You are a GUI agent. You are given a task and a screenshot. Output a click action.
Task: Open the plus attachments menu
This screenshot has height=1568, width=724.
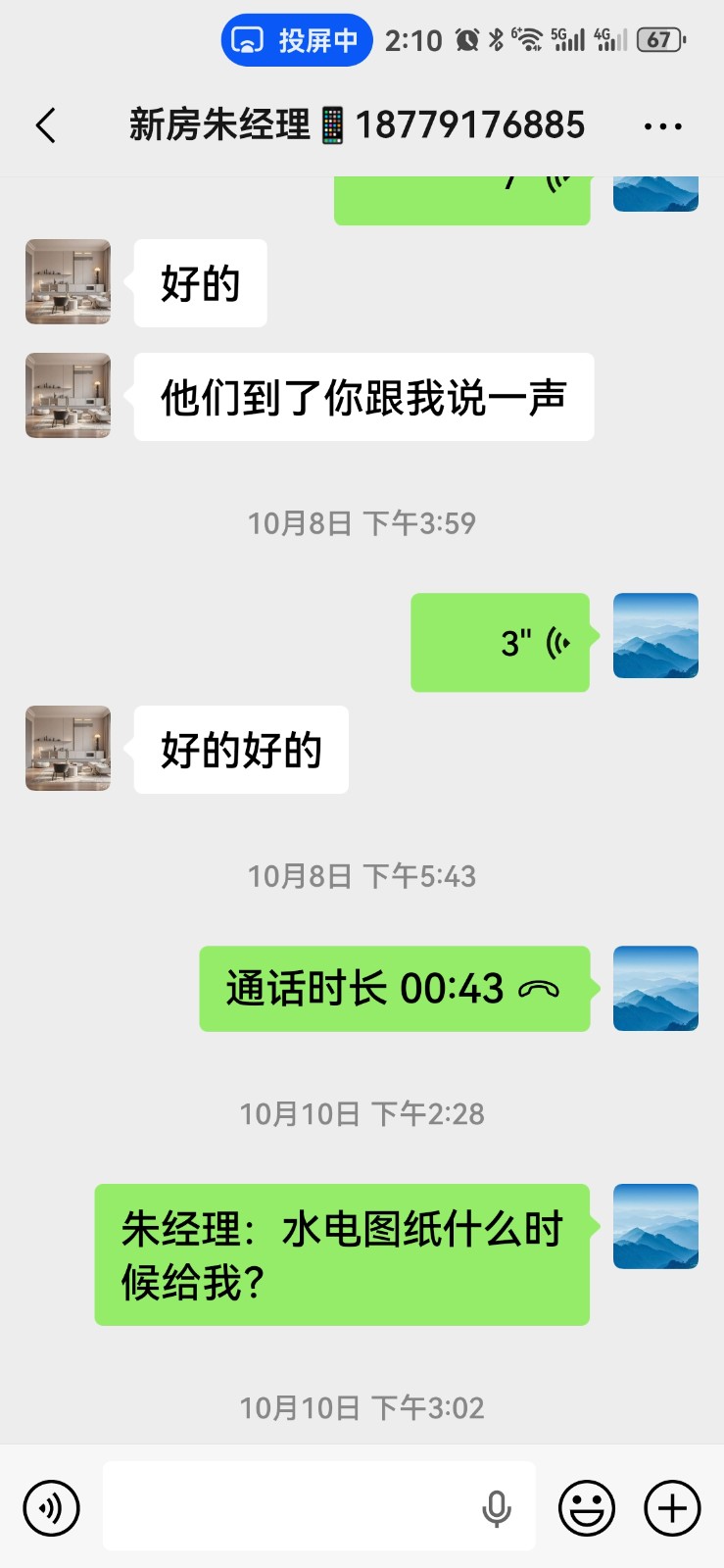click(x=672, y=1507)
